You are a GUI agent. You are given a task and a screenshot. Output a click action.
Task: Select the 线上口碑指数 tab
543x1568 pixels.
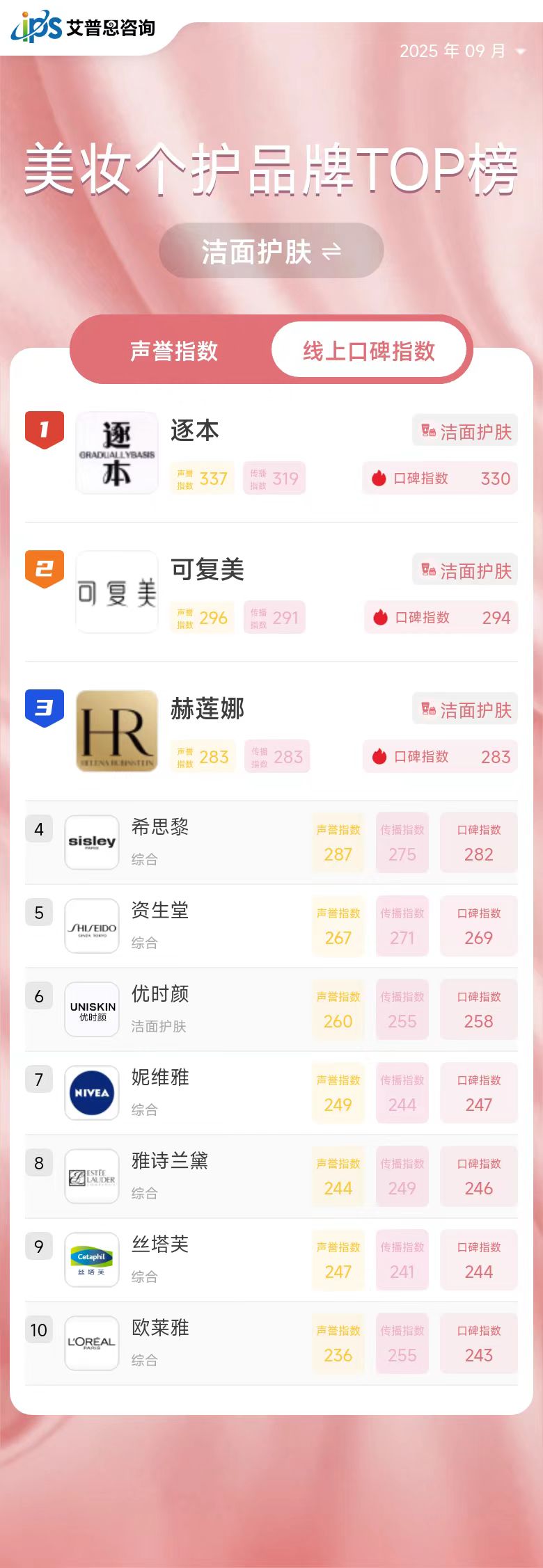(x=368, y=351)
